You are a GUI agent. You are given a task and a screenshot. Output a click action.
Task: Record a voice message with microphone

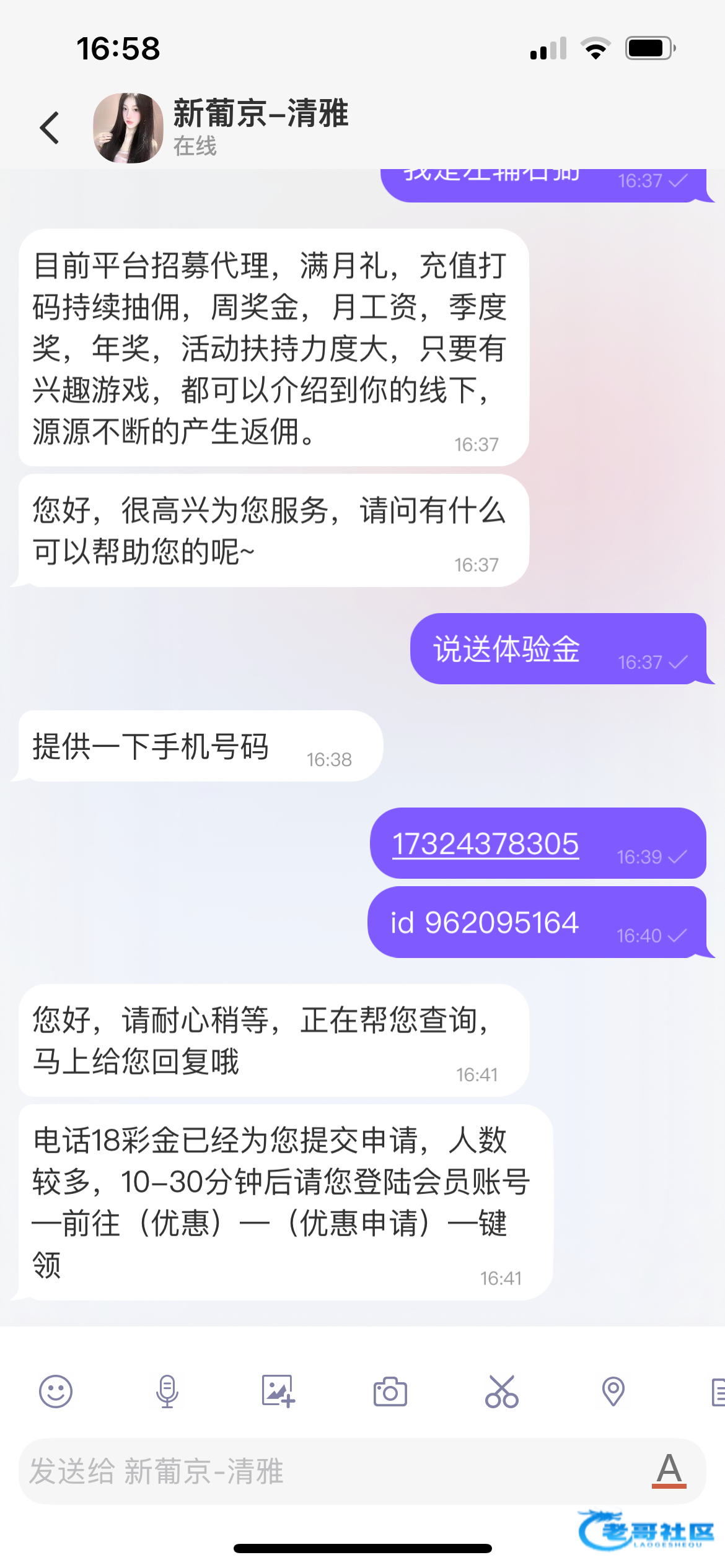pyautogui.click(x=167, y=1392)
